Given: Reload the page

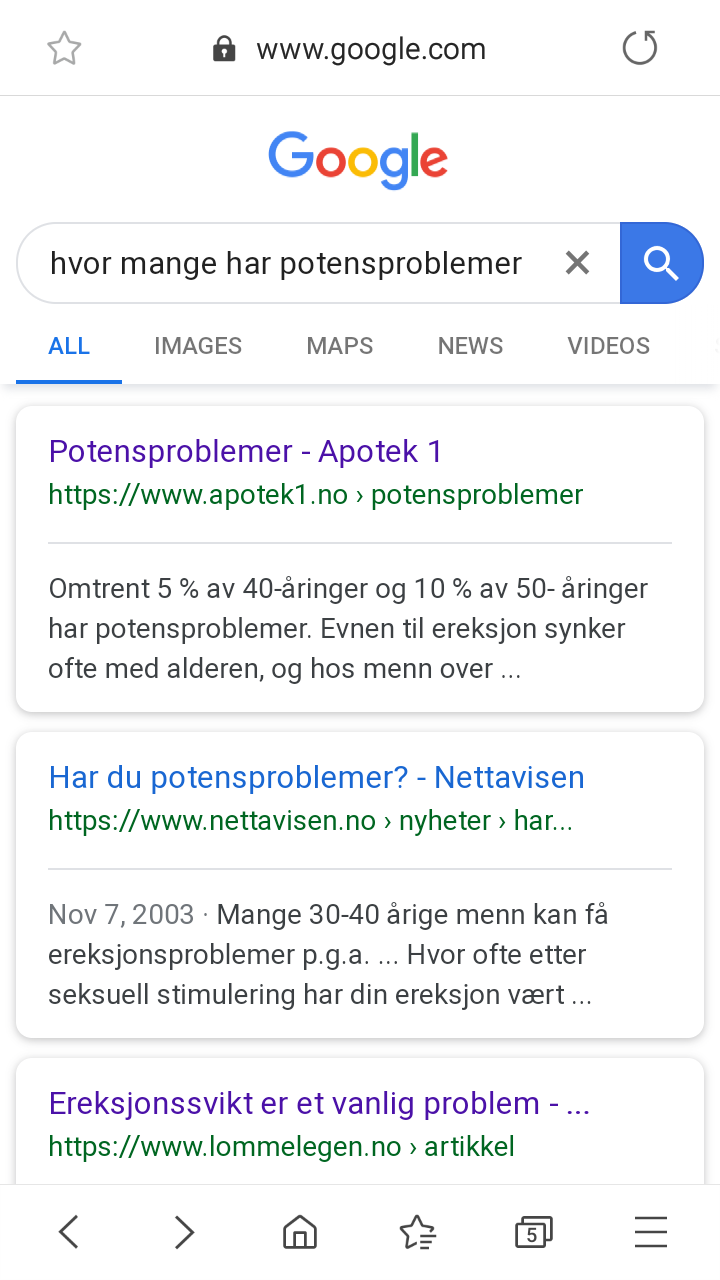Looking at the screenshot, I should click(640, 48).
